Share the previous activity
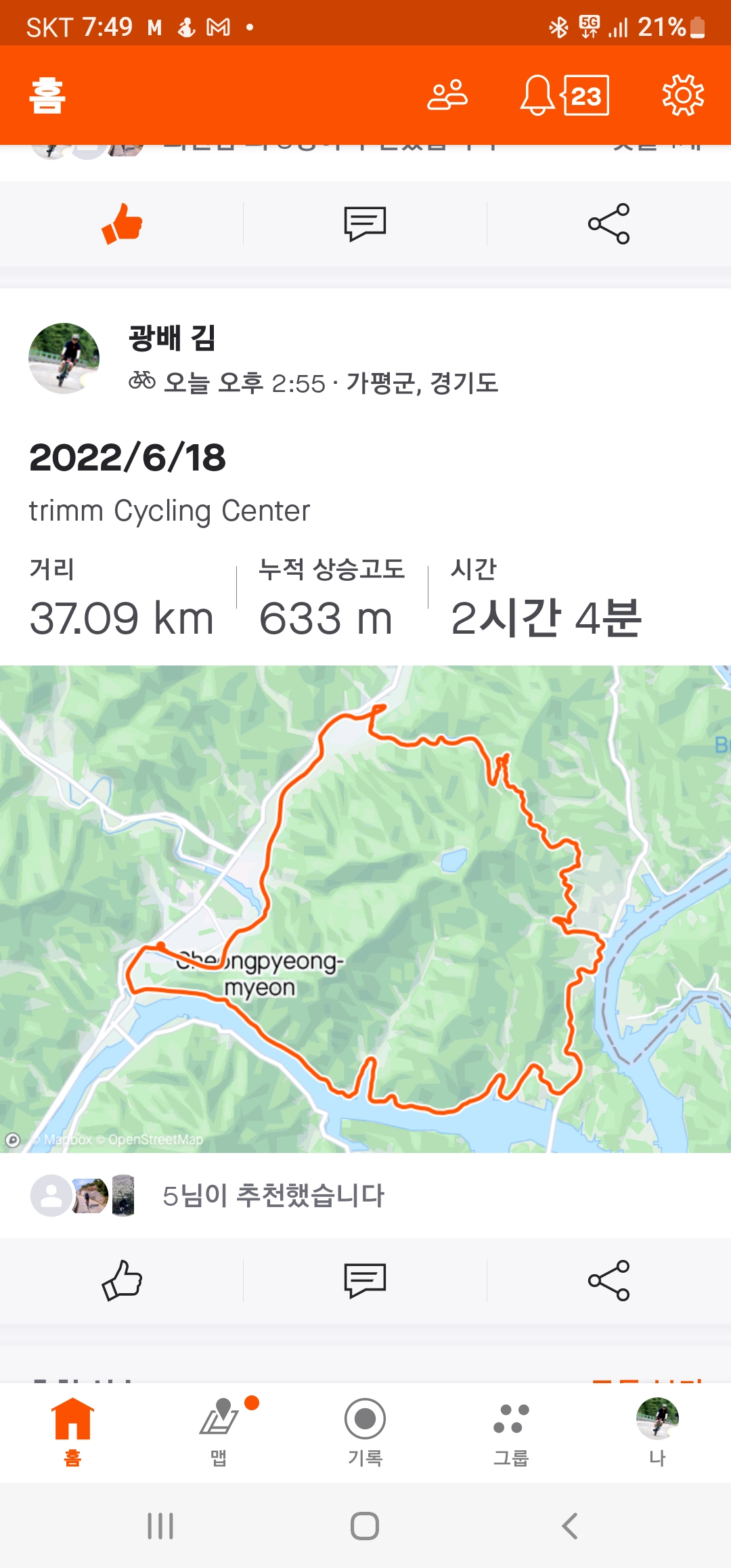 coord(608,223)
